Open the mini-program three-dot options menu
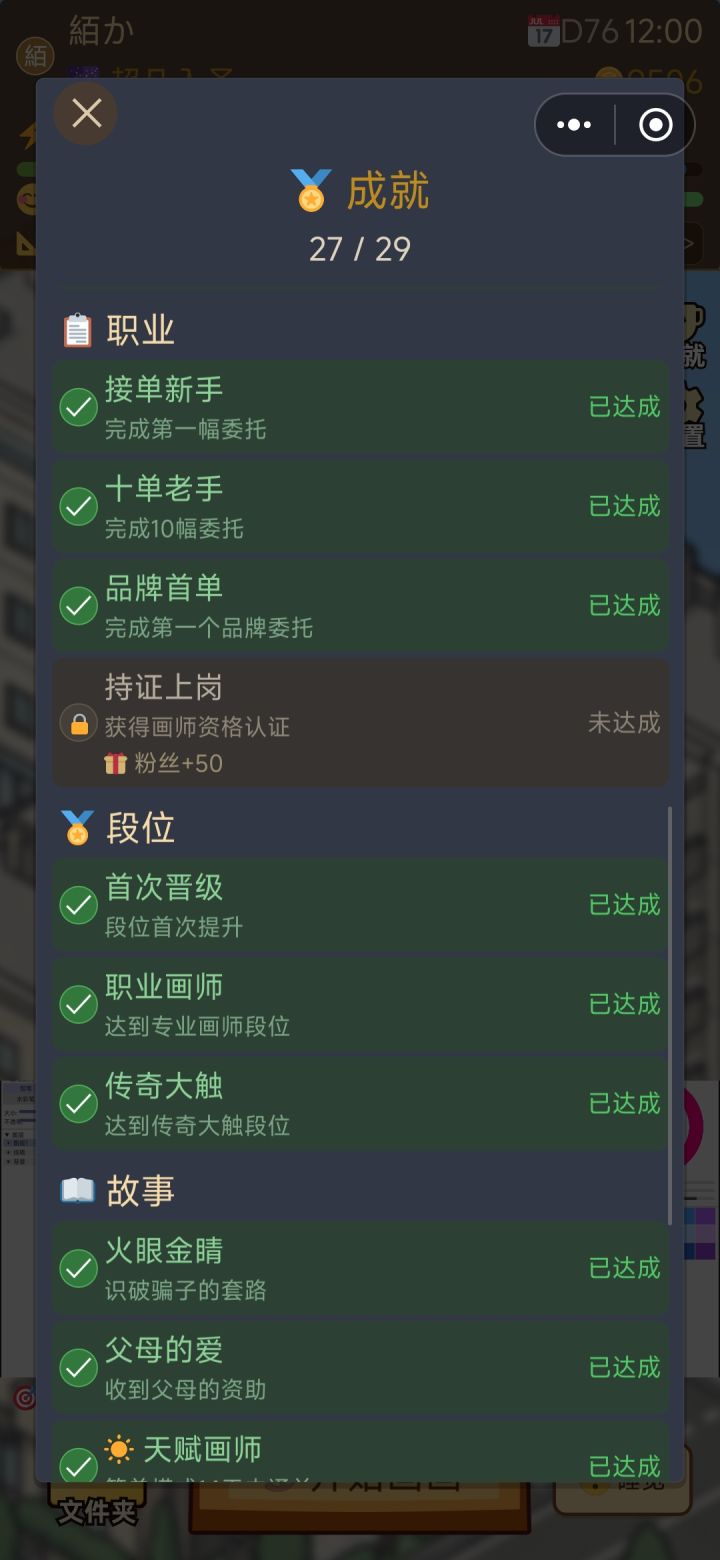This screenshot has width=720, height=1560. coord(573,124)
